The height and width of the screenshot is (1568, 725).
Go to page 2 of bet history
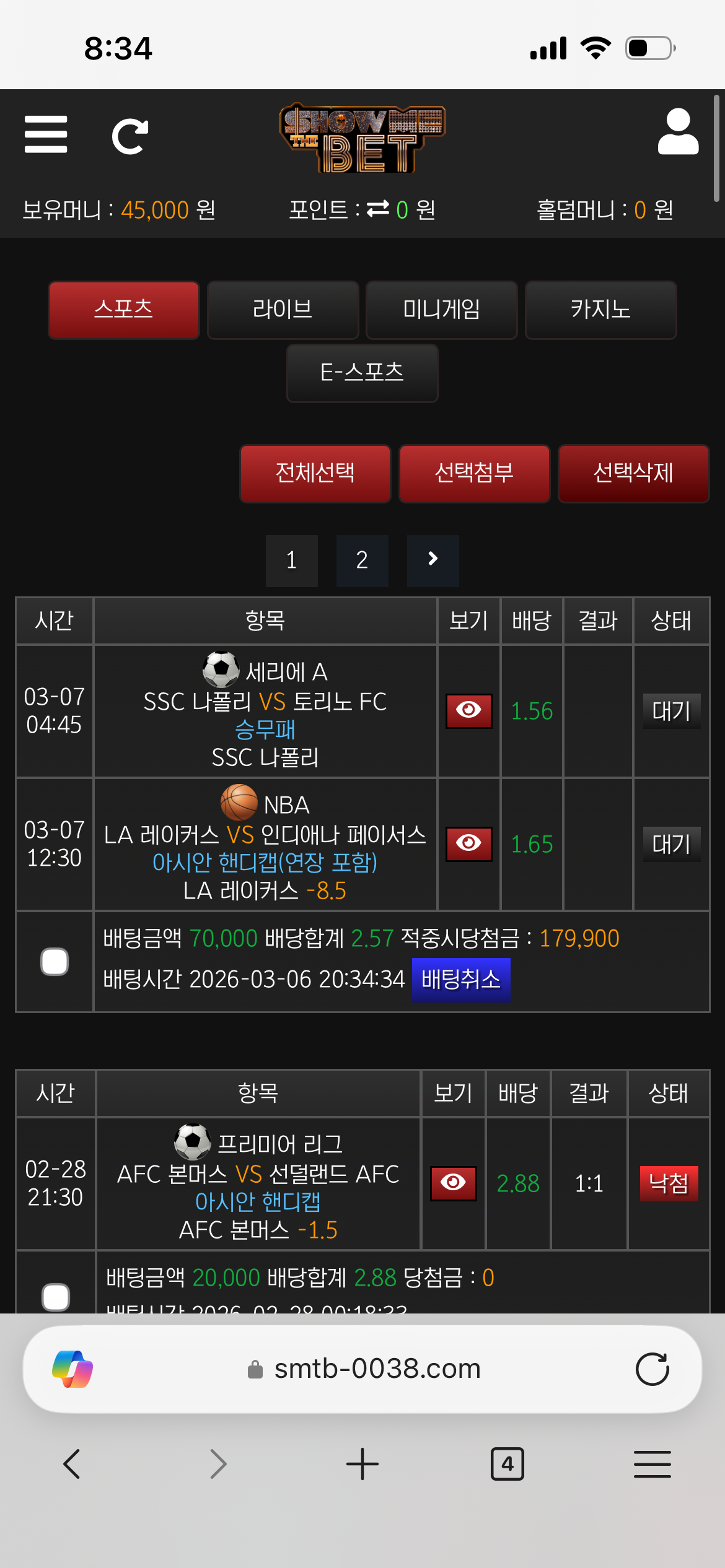(x=362, y=561)
